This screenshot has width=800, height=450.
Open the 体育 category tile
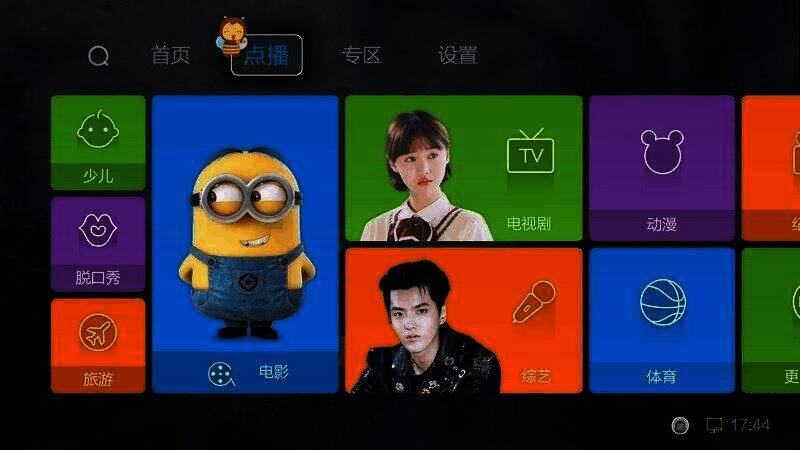(x=661, y=320)
